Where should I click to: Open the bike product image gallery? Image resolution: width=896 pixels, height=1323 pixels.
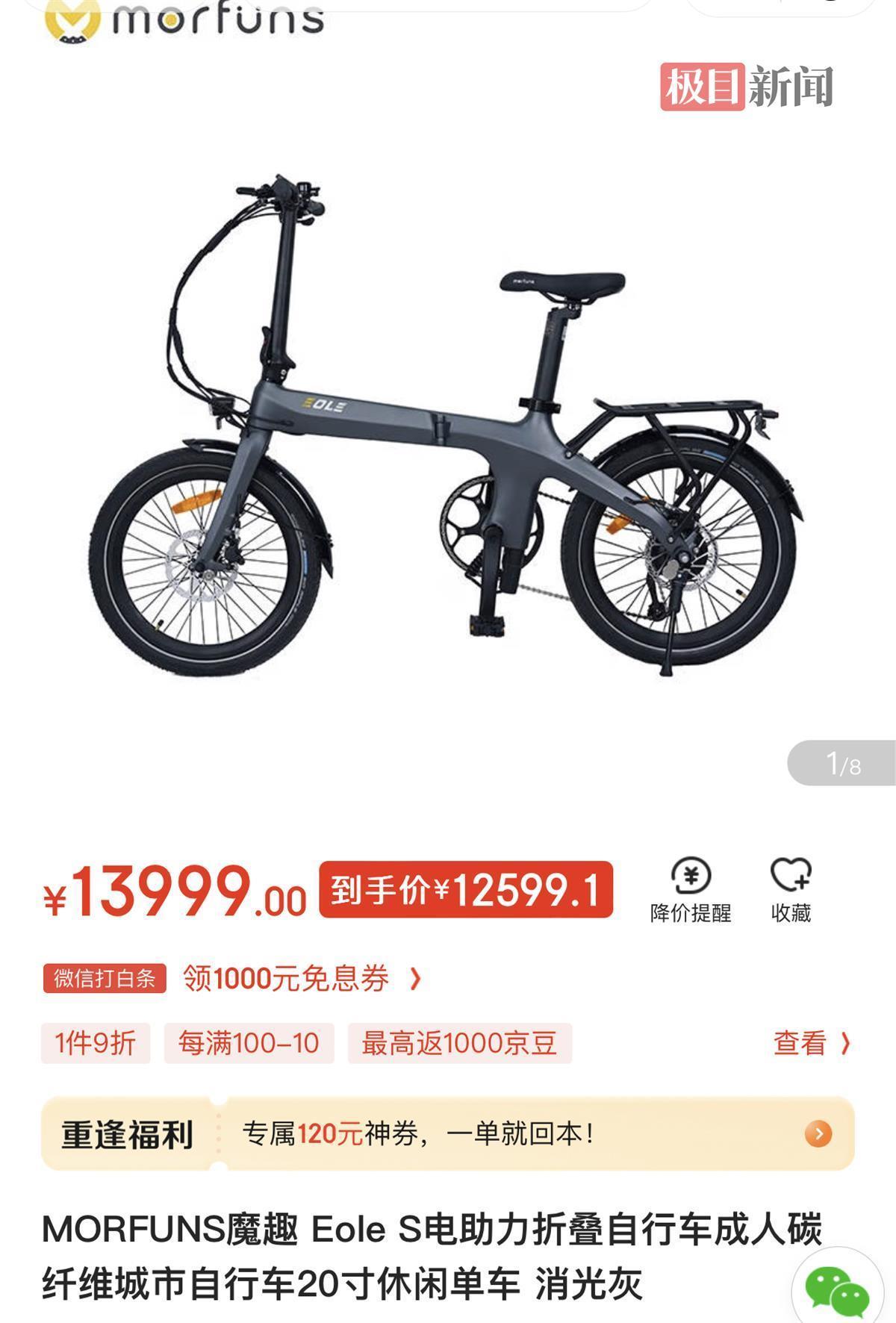coord(447,426)
